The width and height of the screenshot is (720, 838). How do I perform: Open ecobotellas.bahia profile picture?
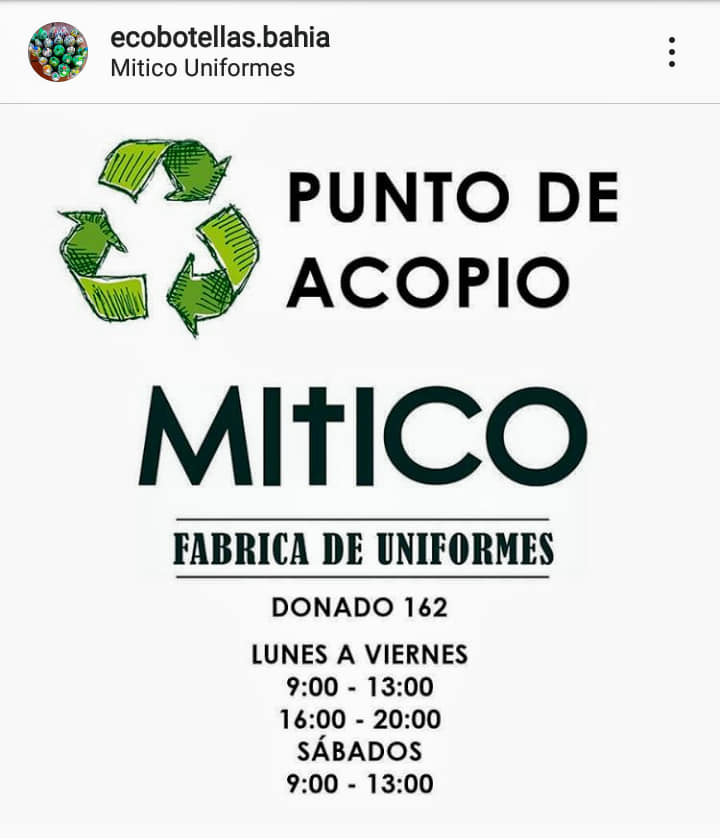58,52
